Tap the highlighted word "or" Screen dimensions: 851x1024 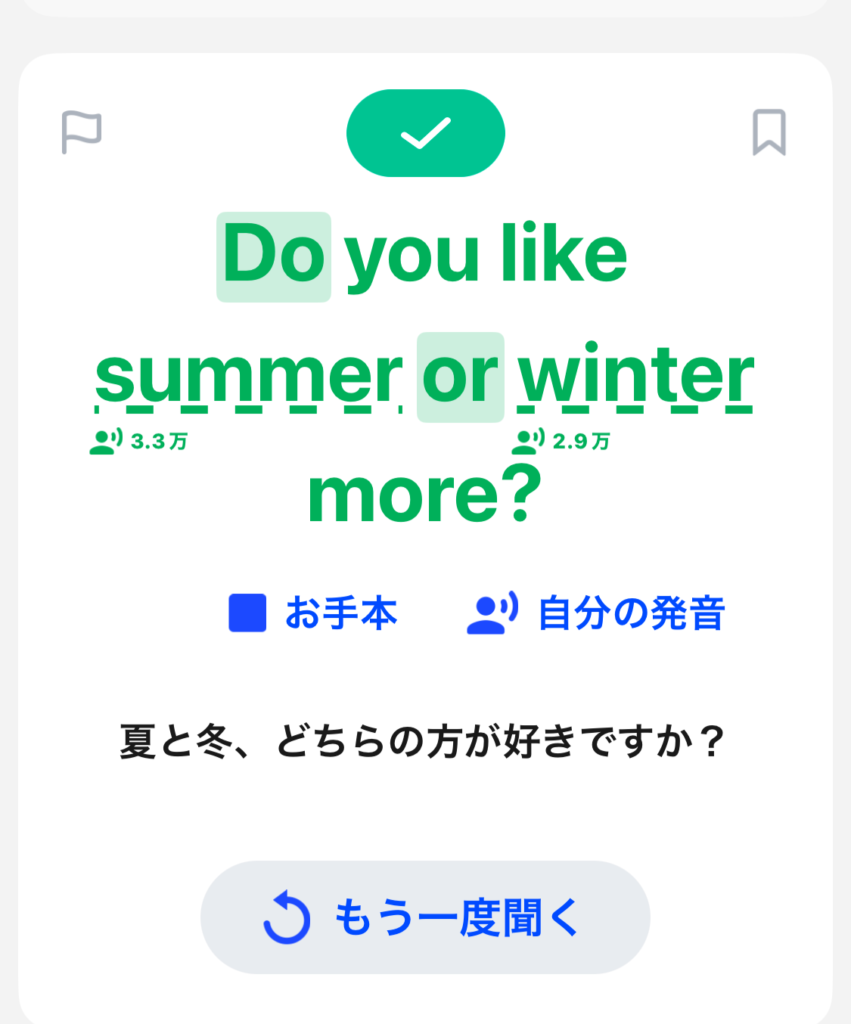tap(460, 377)
